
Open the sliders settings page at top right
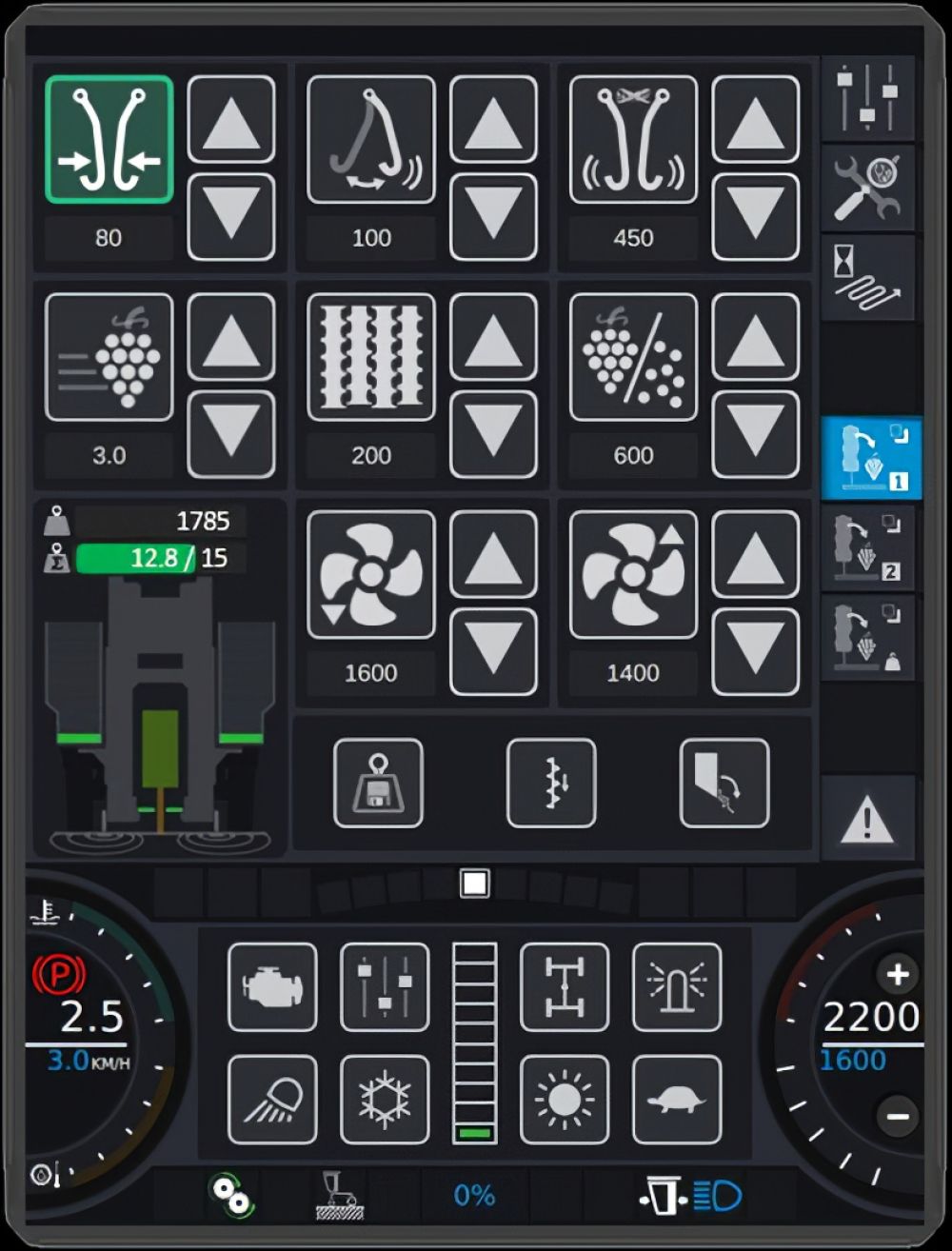867,97
